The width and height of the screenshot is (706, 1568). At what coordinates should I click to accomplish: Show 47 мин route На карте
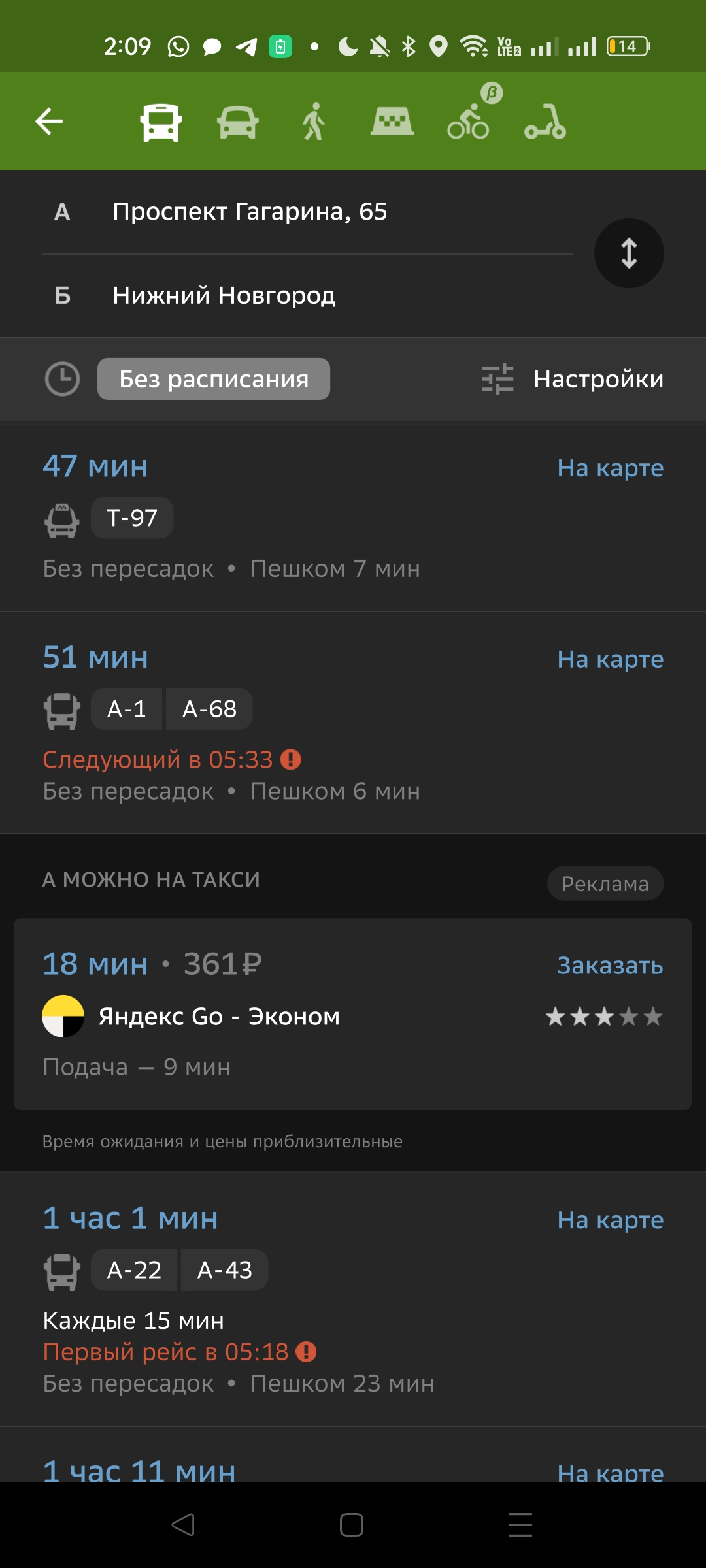pyautogui.click(x=610, y=467)
